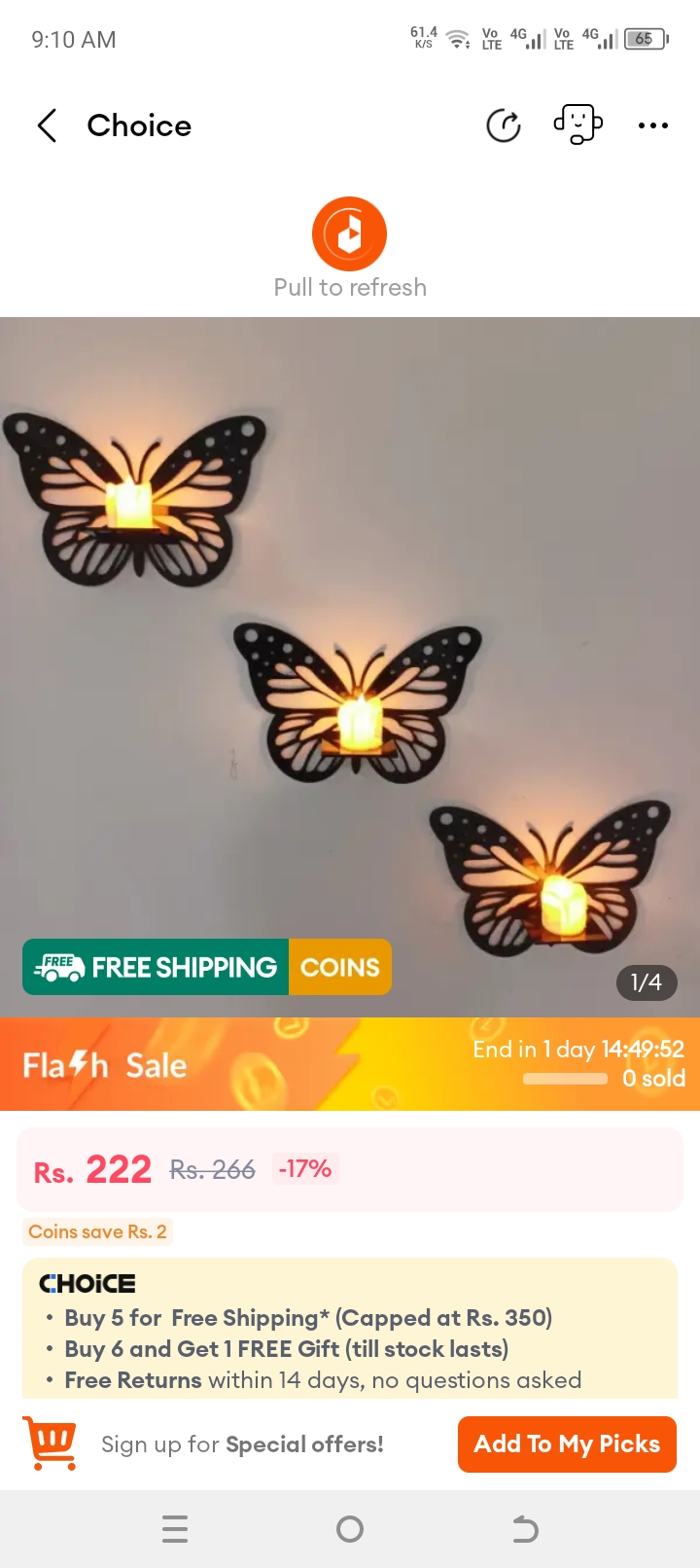Open the Flash Sale banner

(x=350, y=1064)
